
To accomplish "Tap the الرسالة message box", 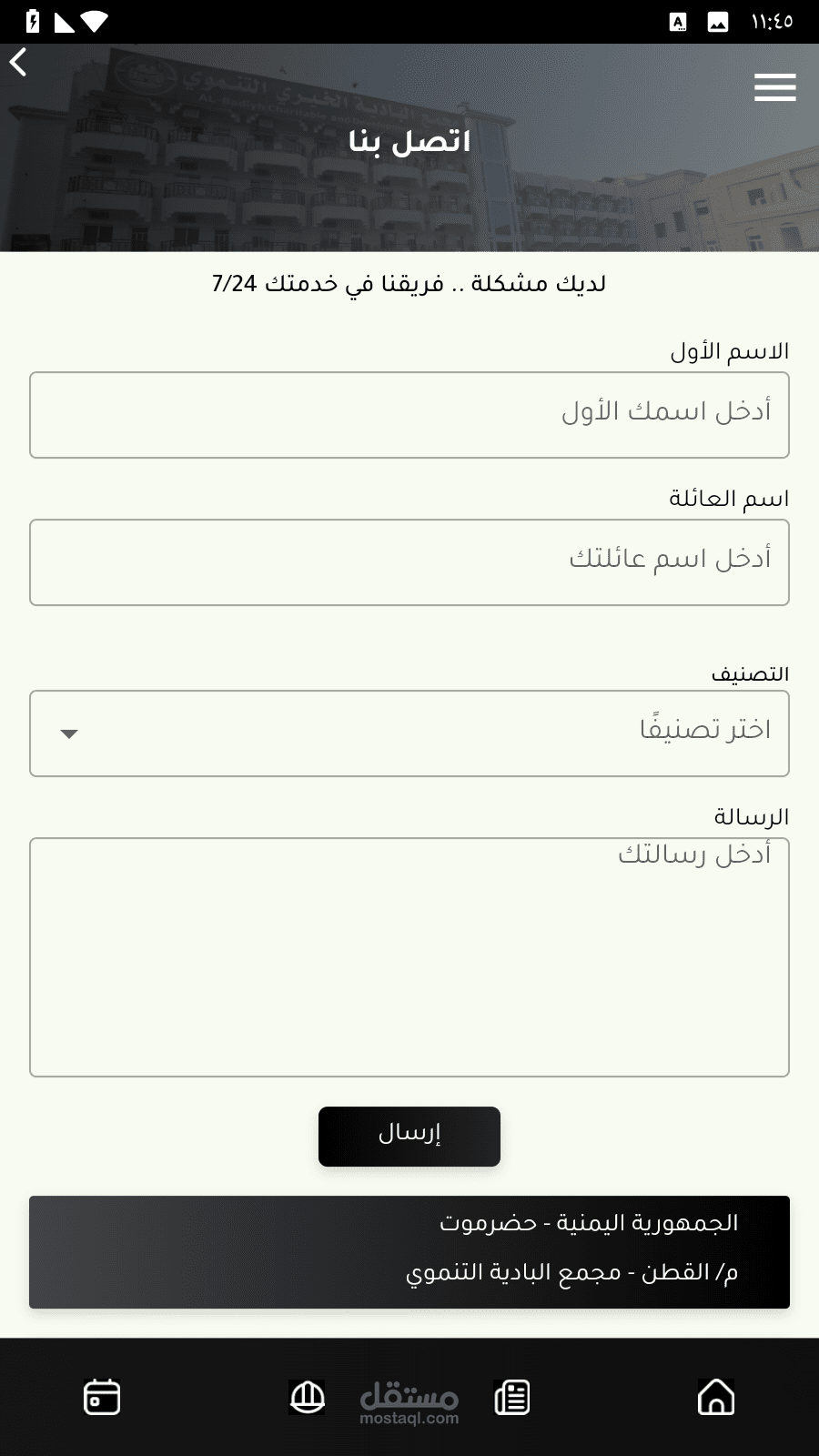I will pyautogui.click(x=409, y=957).
